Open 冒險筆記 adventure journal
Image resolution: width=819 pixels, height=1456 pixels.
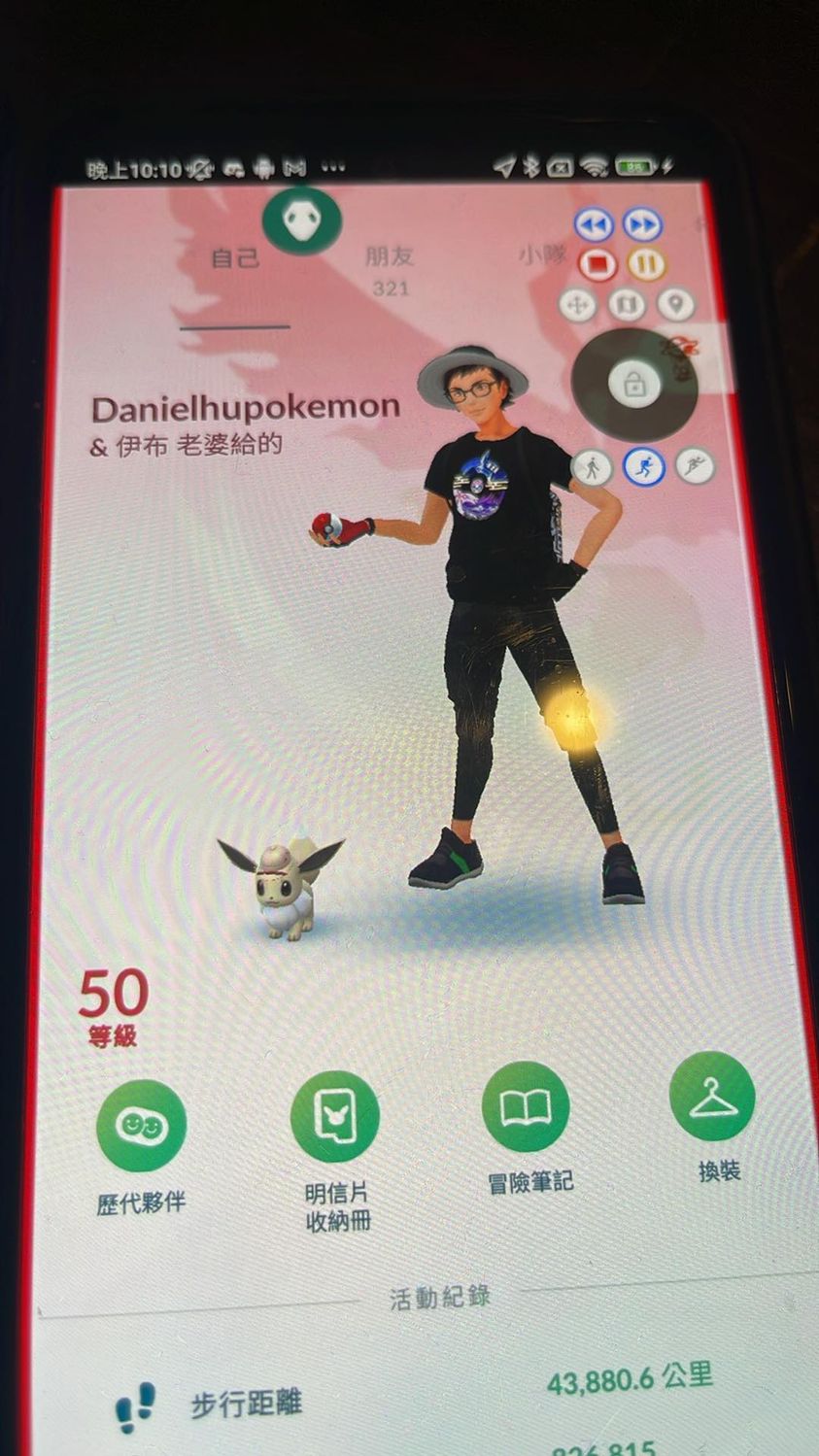[526, 1107]
